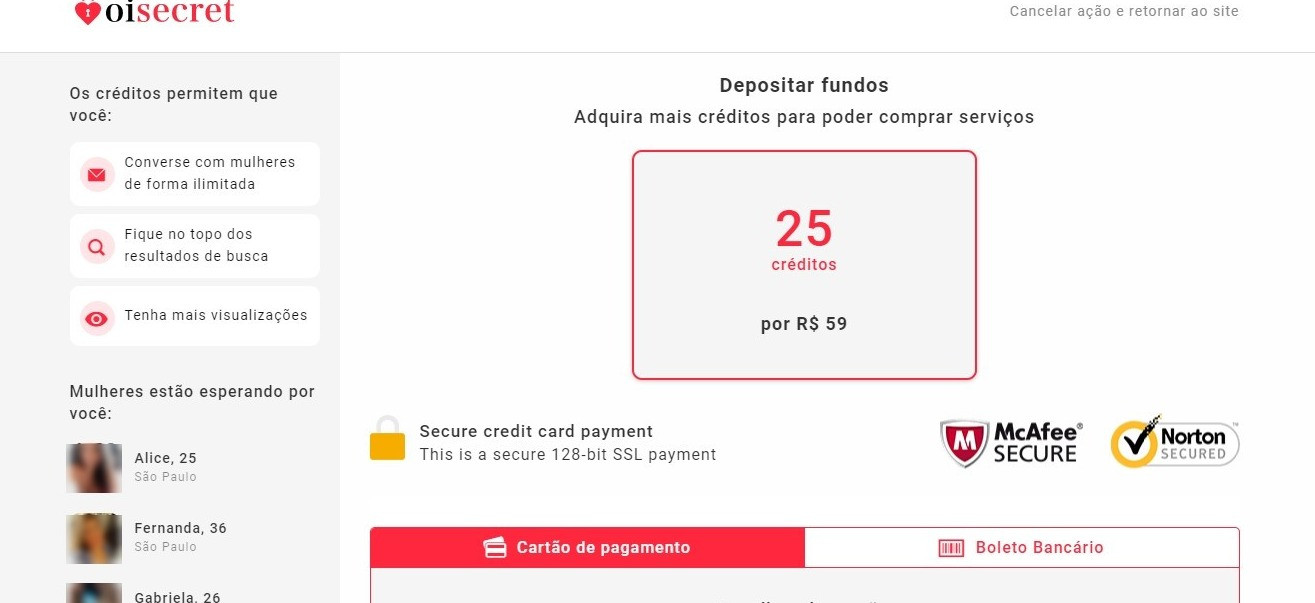
Task: Switch to Boleto Bancário tab
Action: (1021, 547)
